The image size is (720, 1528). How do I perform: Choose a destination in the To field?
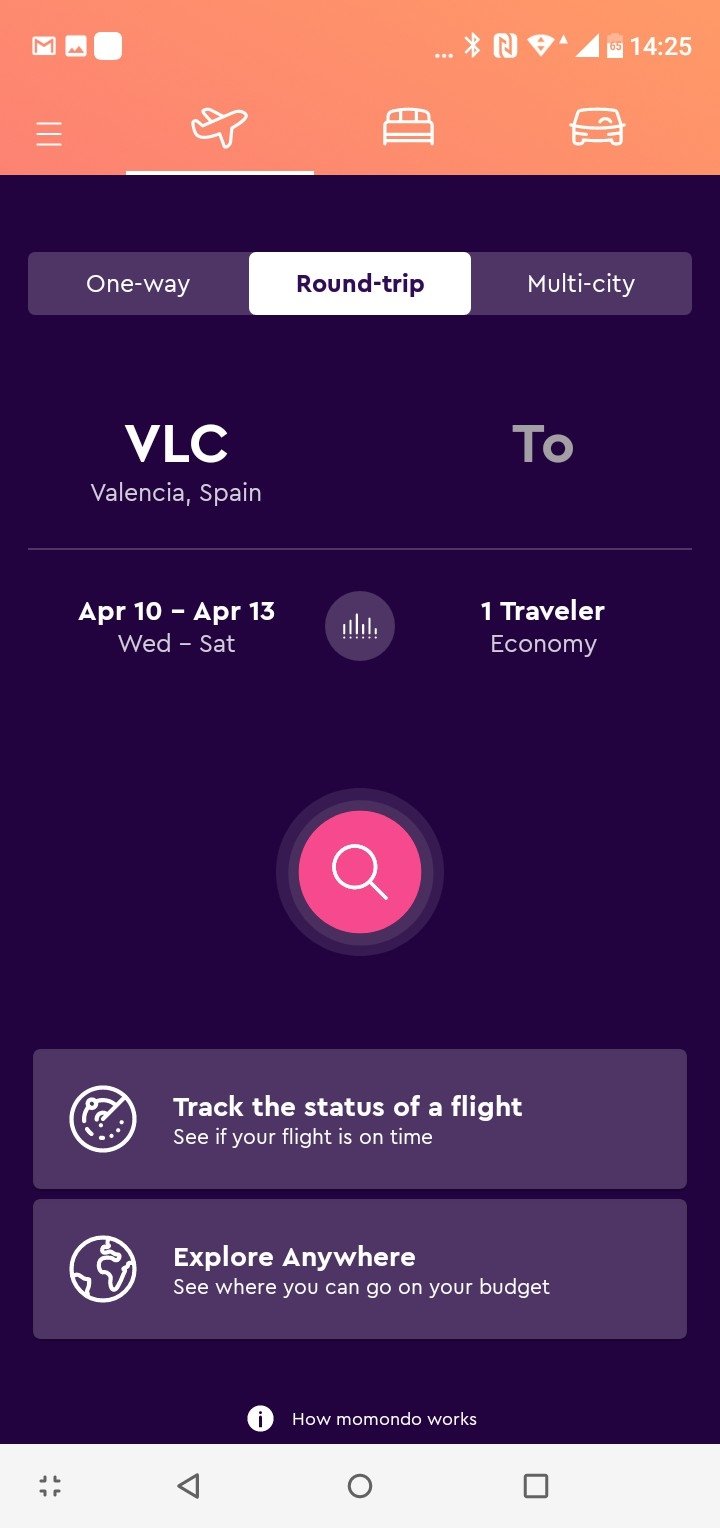(x=542, y=445)
